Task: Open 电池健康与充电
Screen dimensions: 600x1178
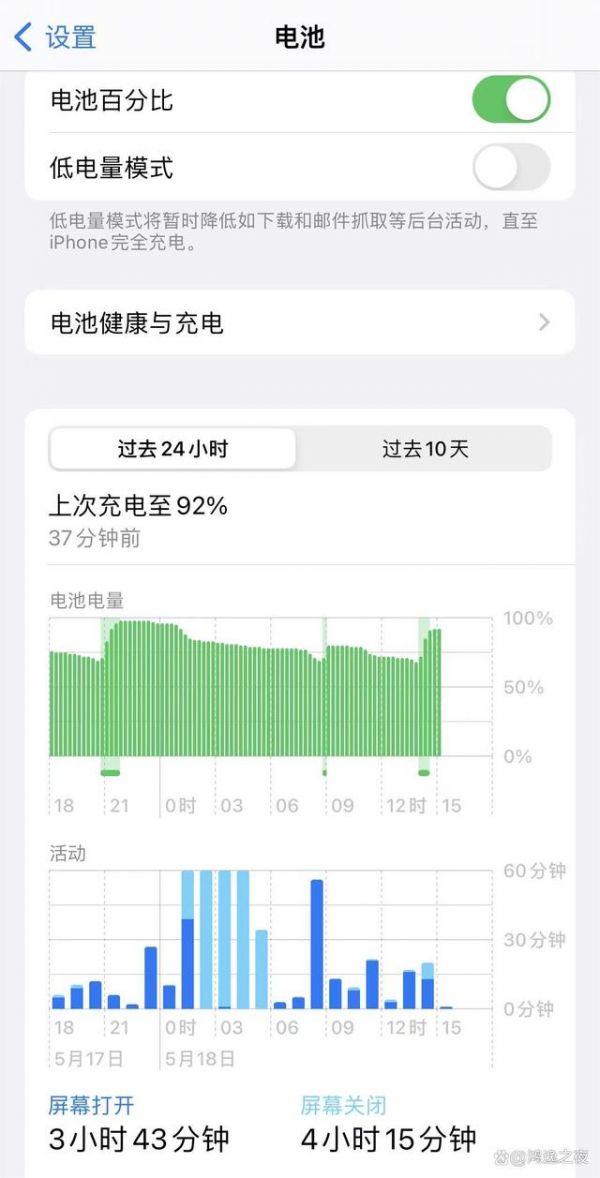Action: tap(300, 323)
